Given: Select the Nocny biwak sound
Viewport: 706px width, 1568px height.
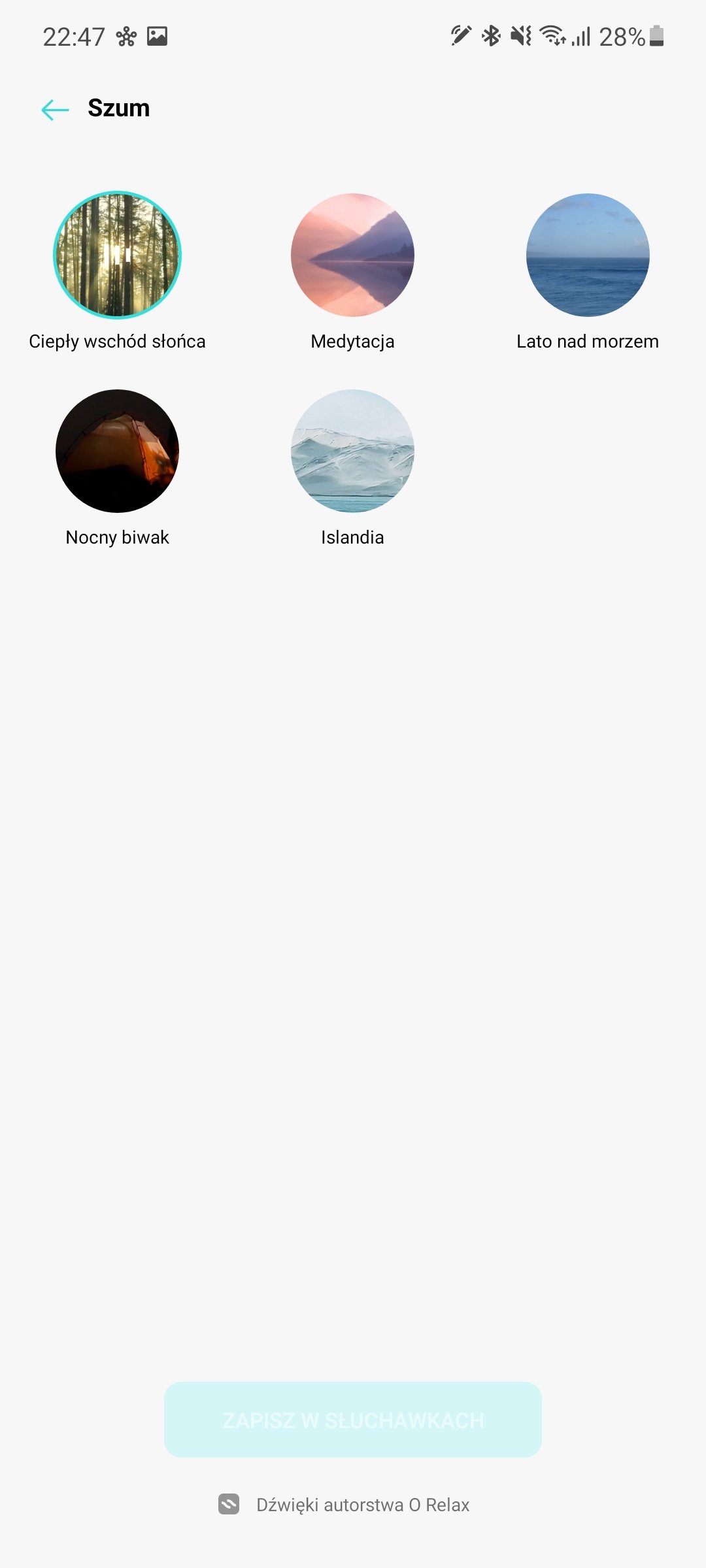Looking at the screenshot, I should tap(117, 451).
